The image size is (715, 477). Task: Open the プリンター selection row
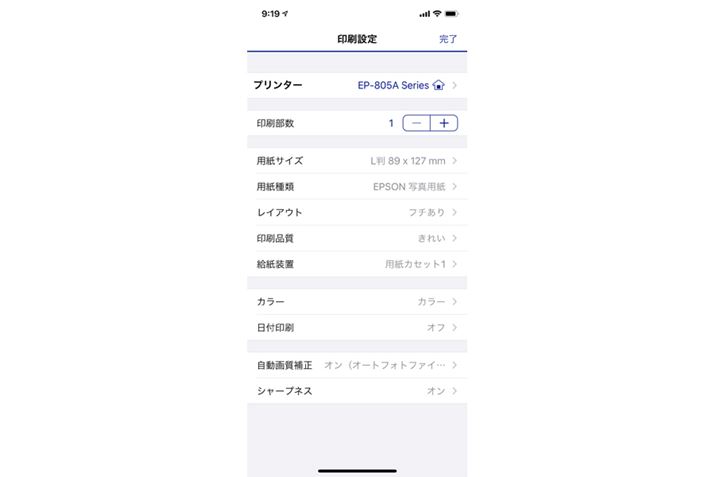click(357, 86)
